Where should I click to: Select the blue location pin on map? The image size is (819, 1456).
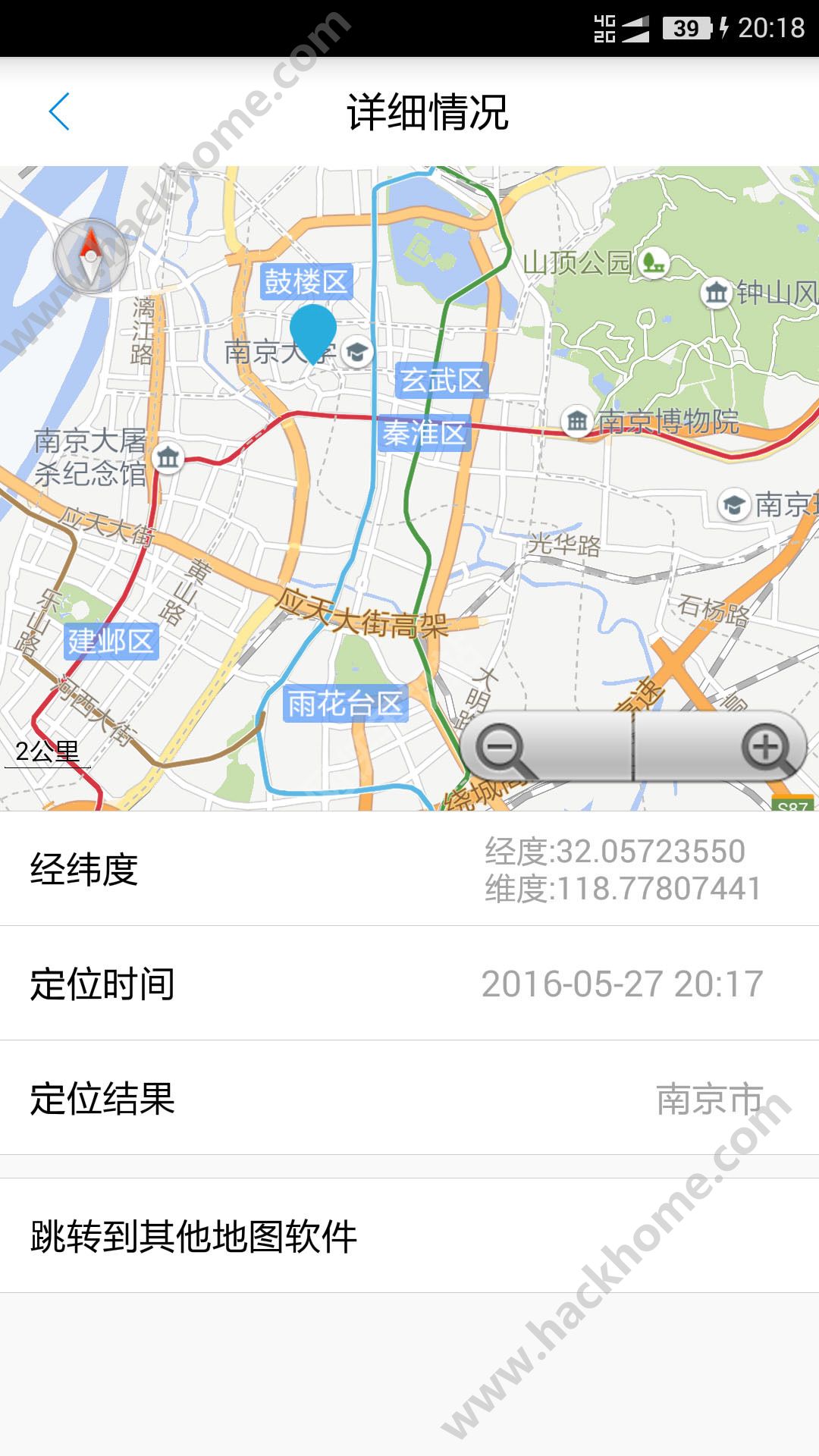pyautogui.click(x=312, y=332)
